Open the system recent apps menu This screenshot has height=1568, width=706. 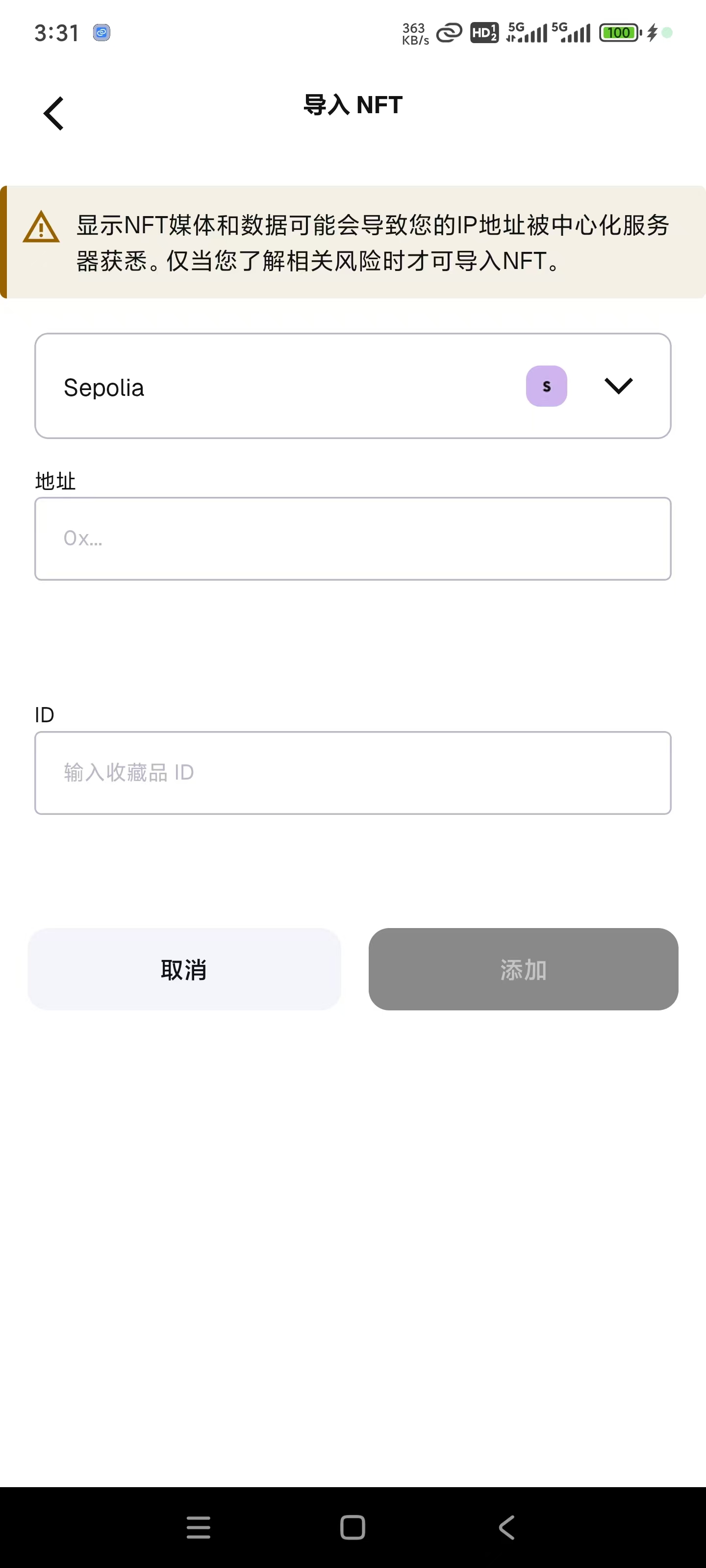pos(199,1527)
